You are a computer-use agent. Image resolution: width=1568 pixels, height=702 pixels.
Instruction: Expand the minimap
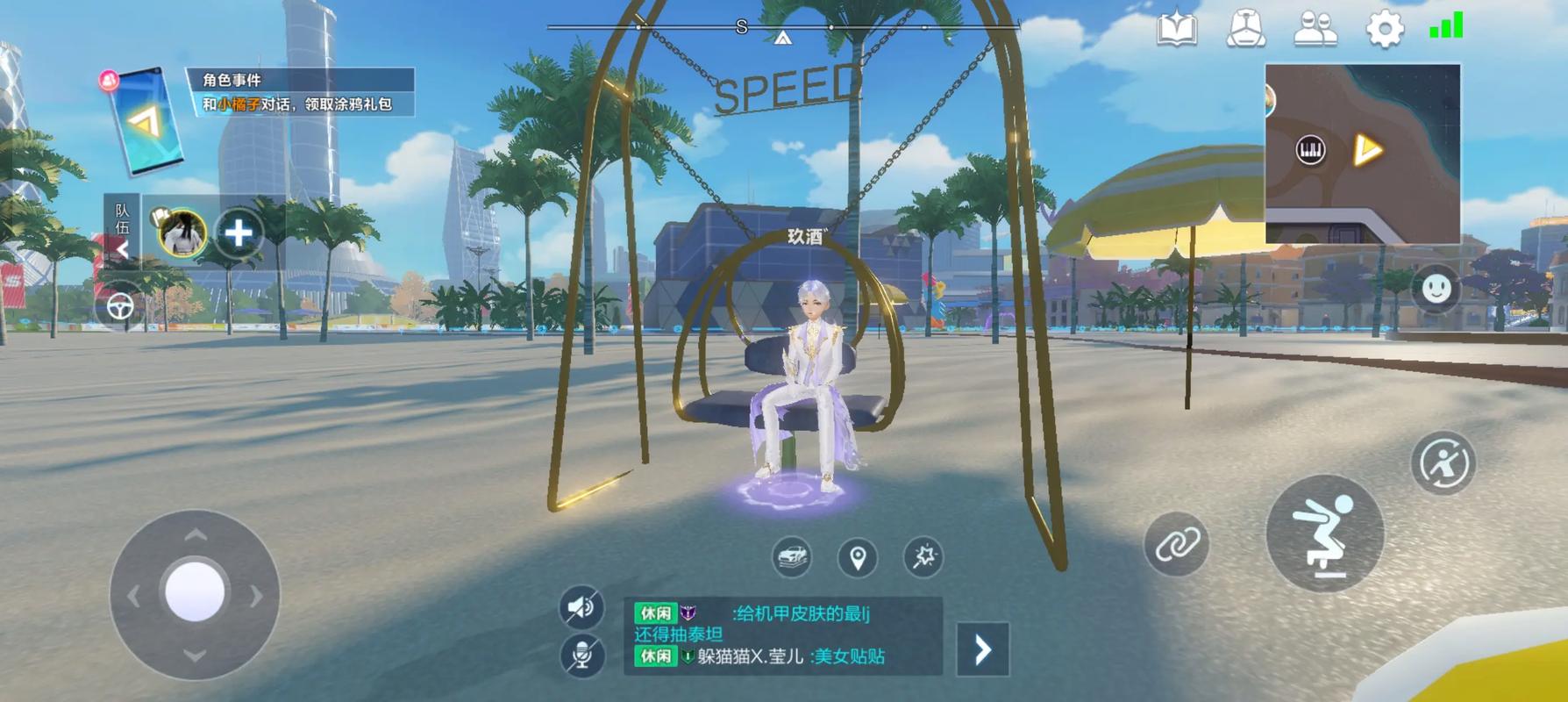click(1362, 154)
